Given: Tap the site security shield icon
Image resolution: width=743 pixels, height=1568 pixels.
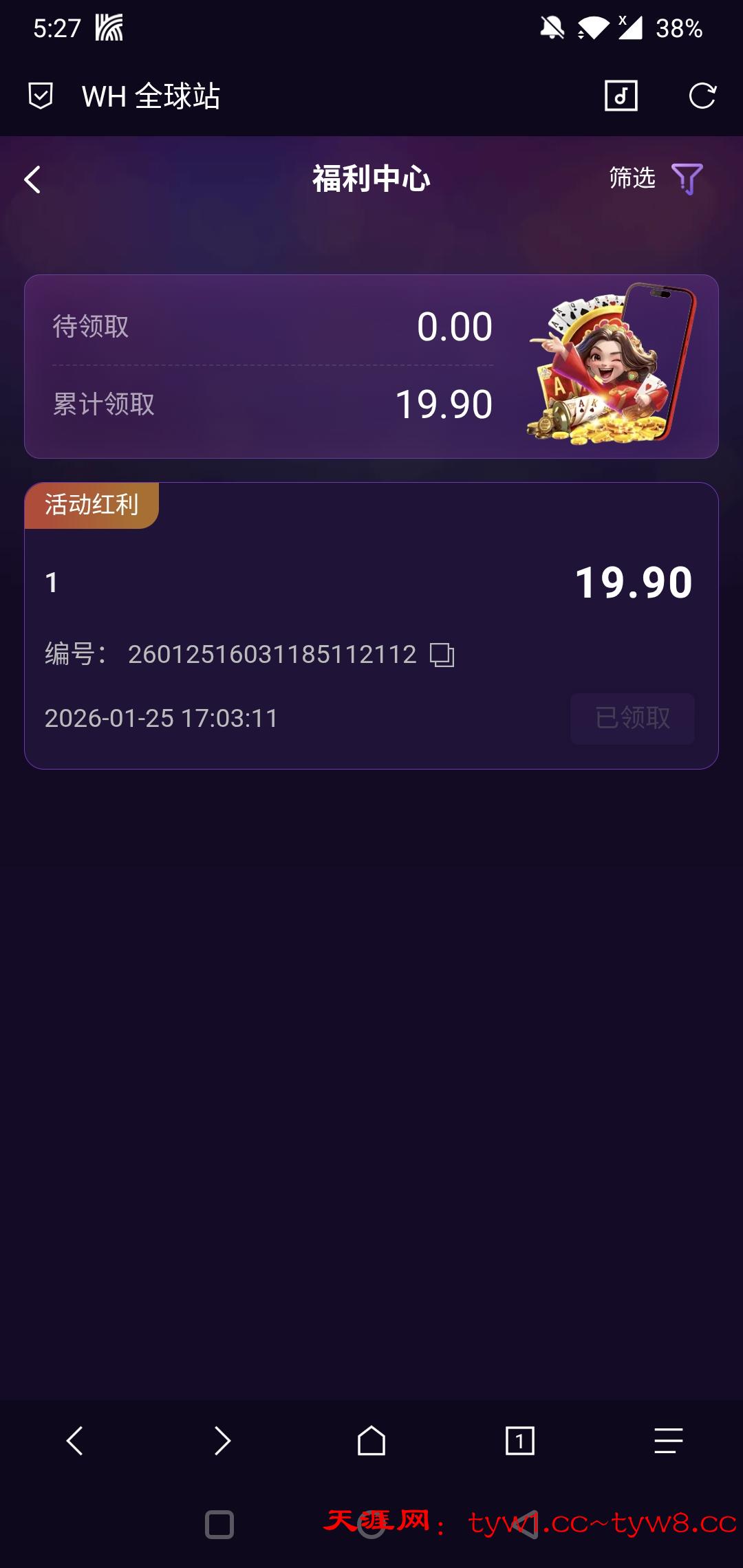Looking at the screenshot, I should (41, 96).
